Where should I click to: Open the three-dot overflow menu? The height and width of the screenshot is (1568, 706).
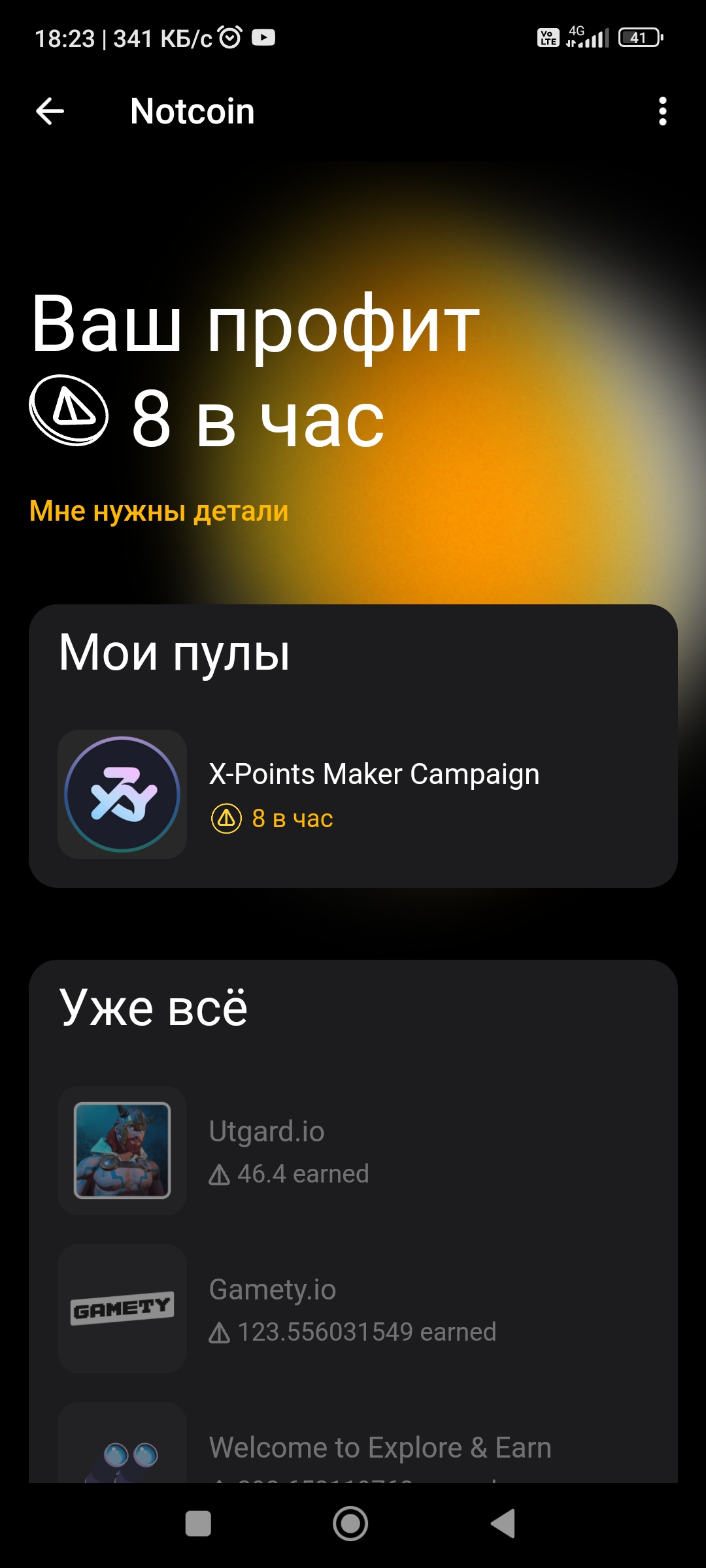coord(662,111)
